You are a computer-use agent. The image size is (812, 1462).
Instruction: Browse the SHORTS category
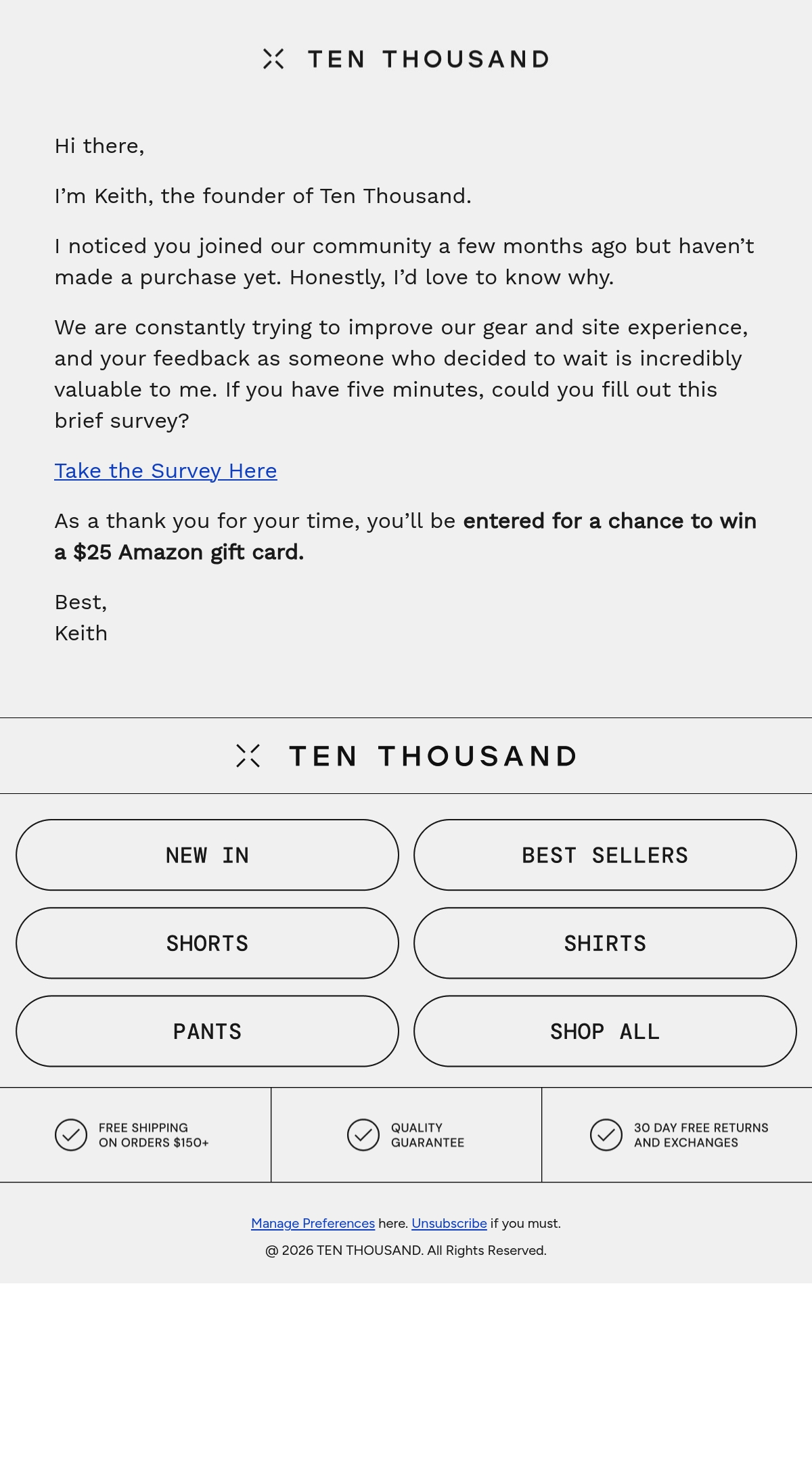(207, 943)
